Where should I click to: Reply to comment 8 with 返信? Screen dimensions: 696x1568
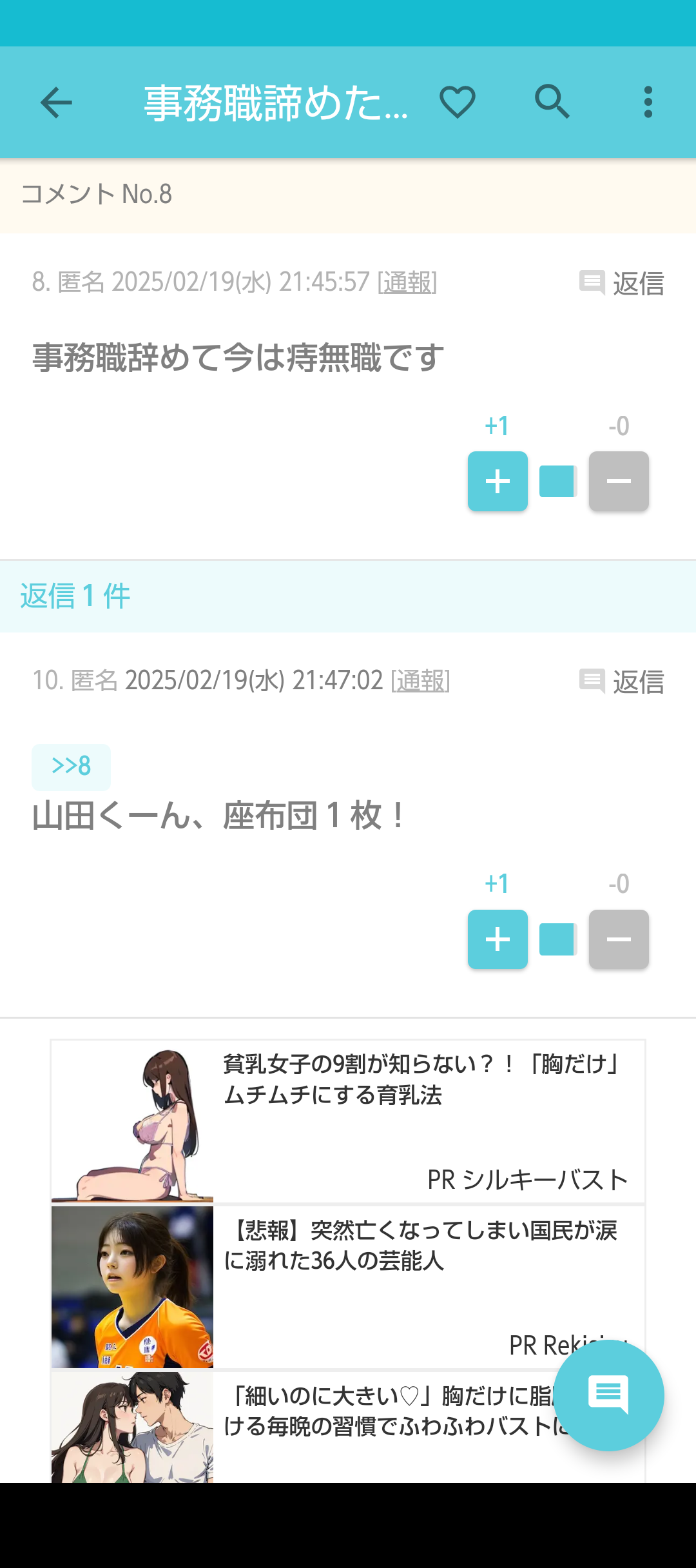(x=623, y=283)
